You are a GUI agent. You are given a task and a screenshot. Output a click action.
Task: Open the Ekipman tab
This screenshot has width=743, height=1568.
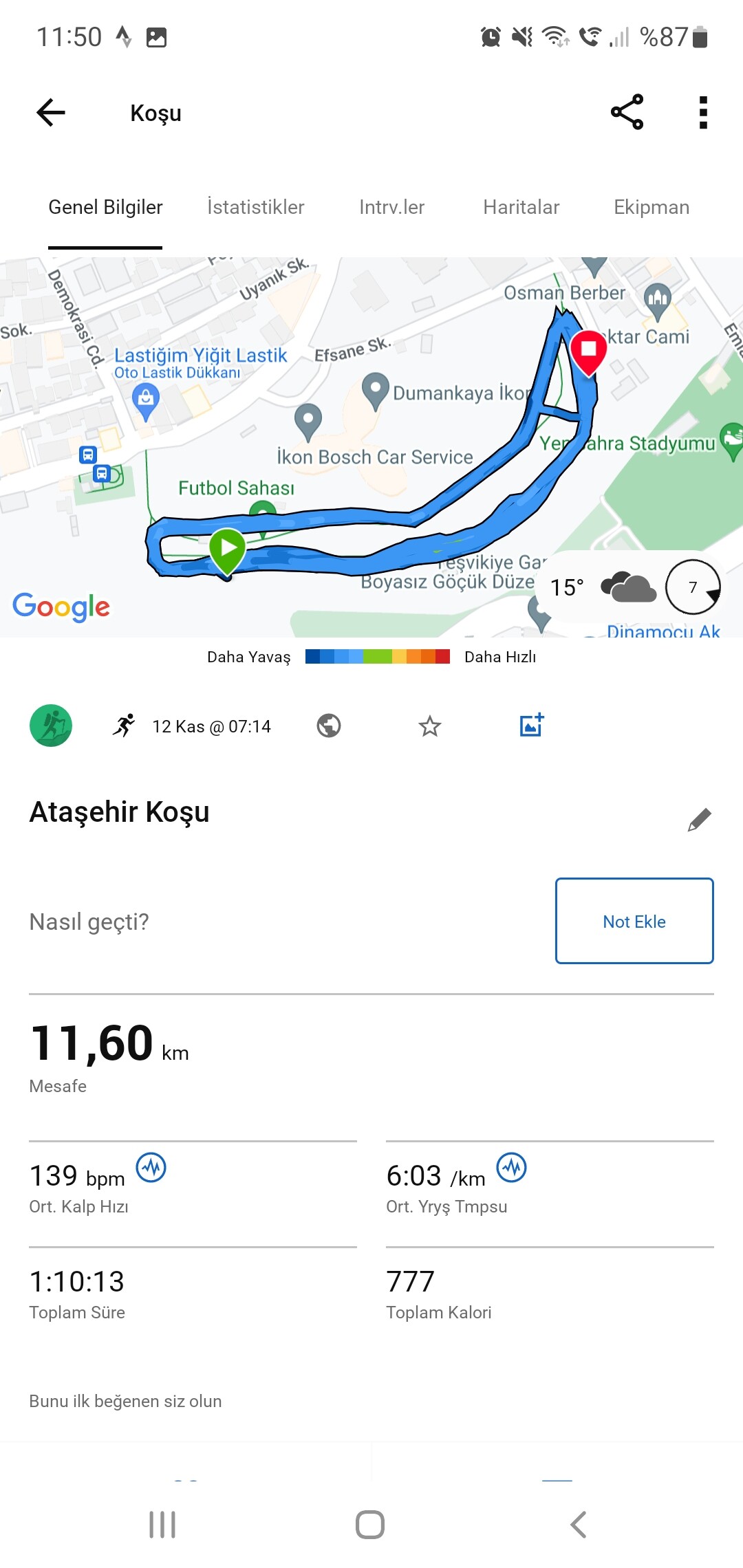[x=651, y=207]
